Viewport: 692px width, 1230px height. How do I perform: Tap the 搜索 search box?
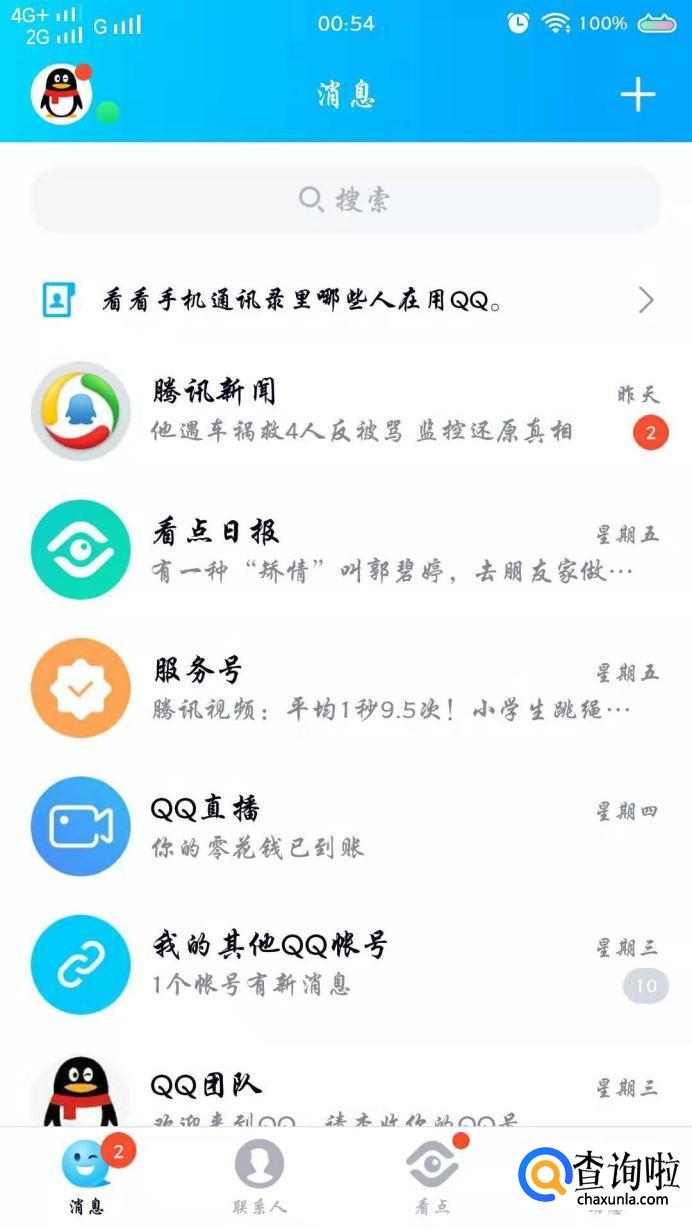[345, 200]
